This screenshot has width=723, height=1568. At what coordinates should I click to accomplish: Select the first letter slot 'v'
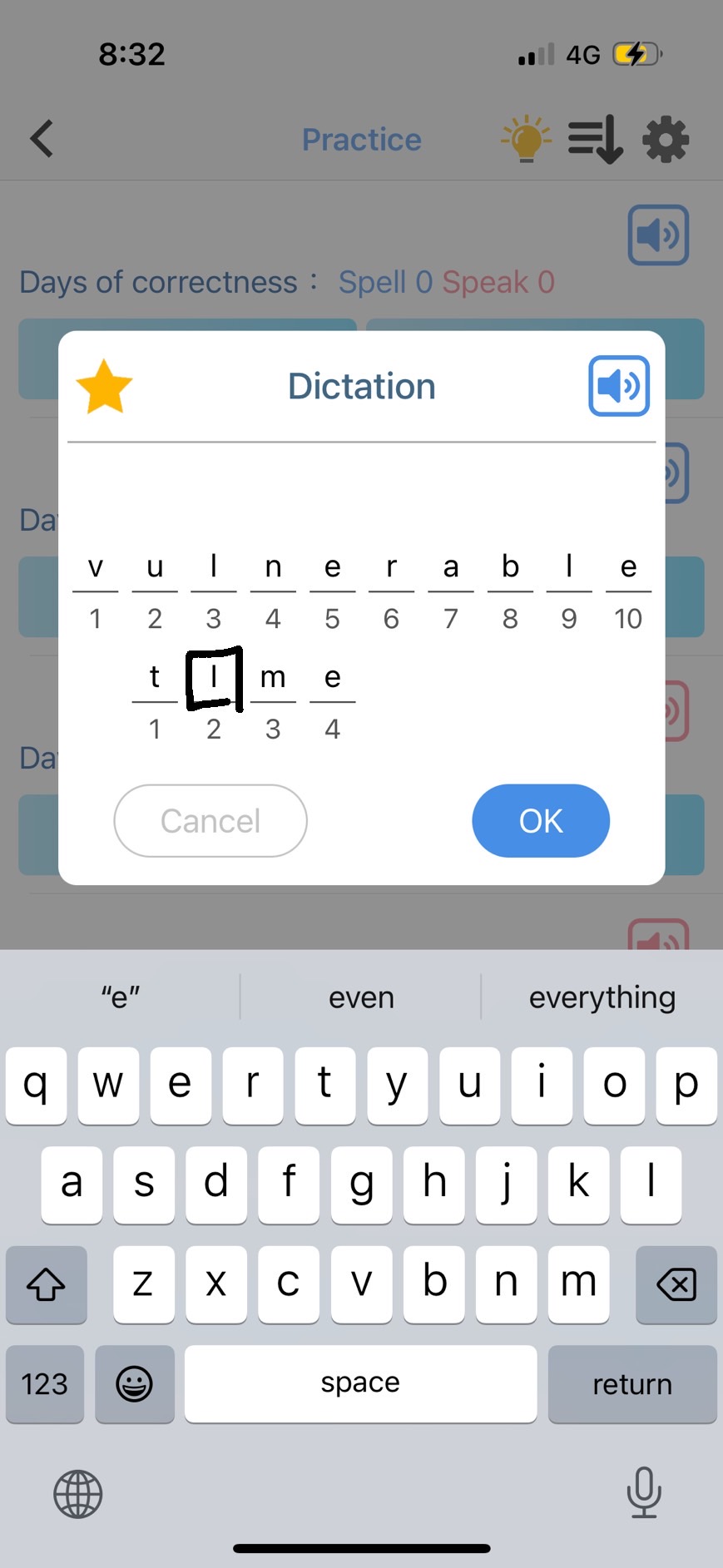(96, 568)
